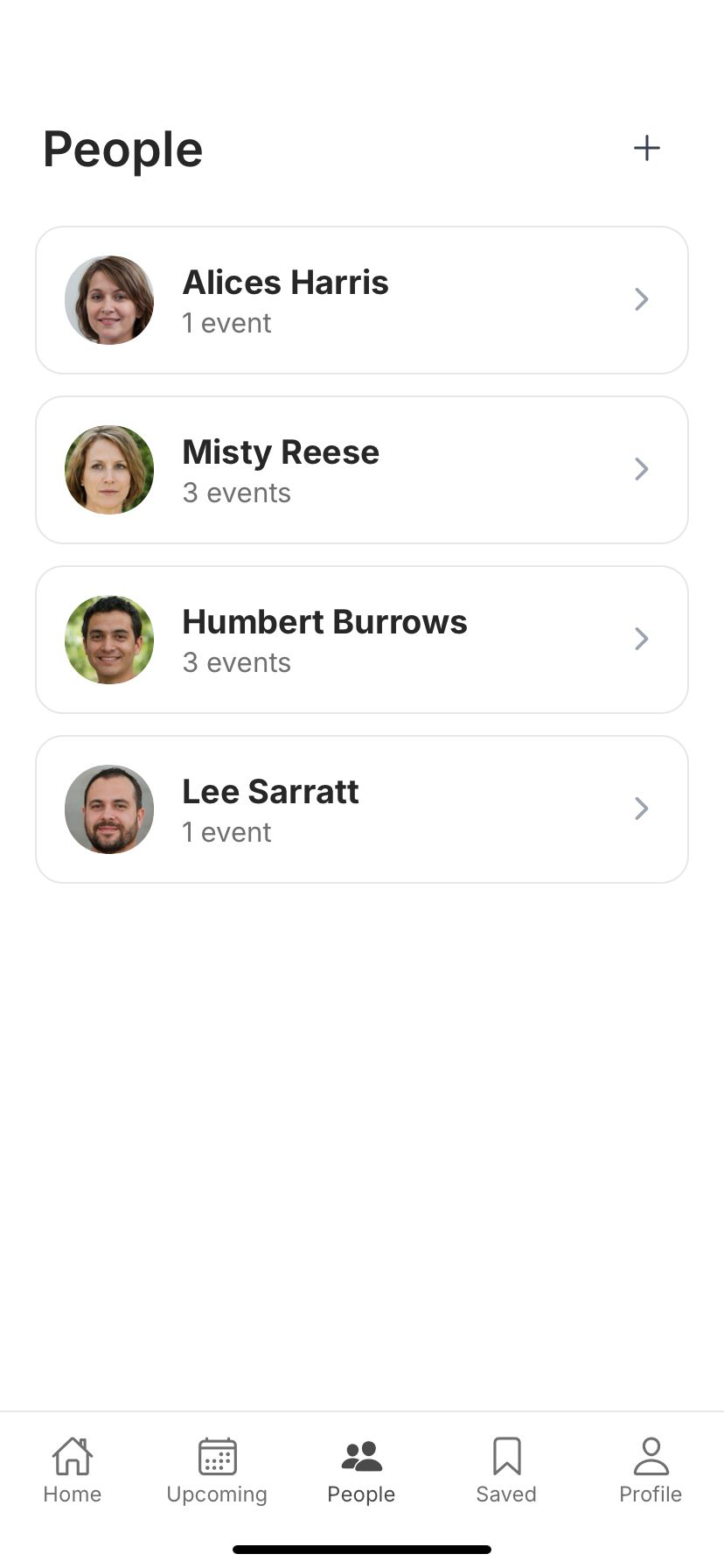Tap the Profile label in bottom bar
This screenshot has width=724, height=1568.
[x=651, y=1494]
